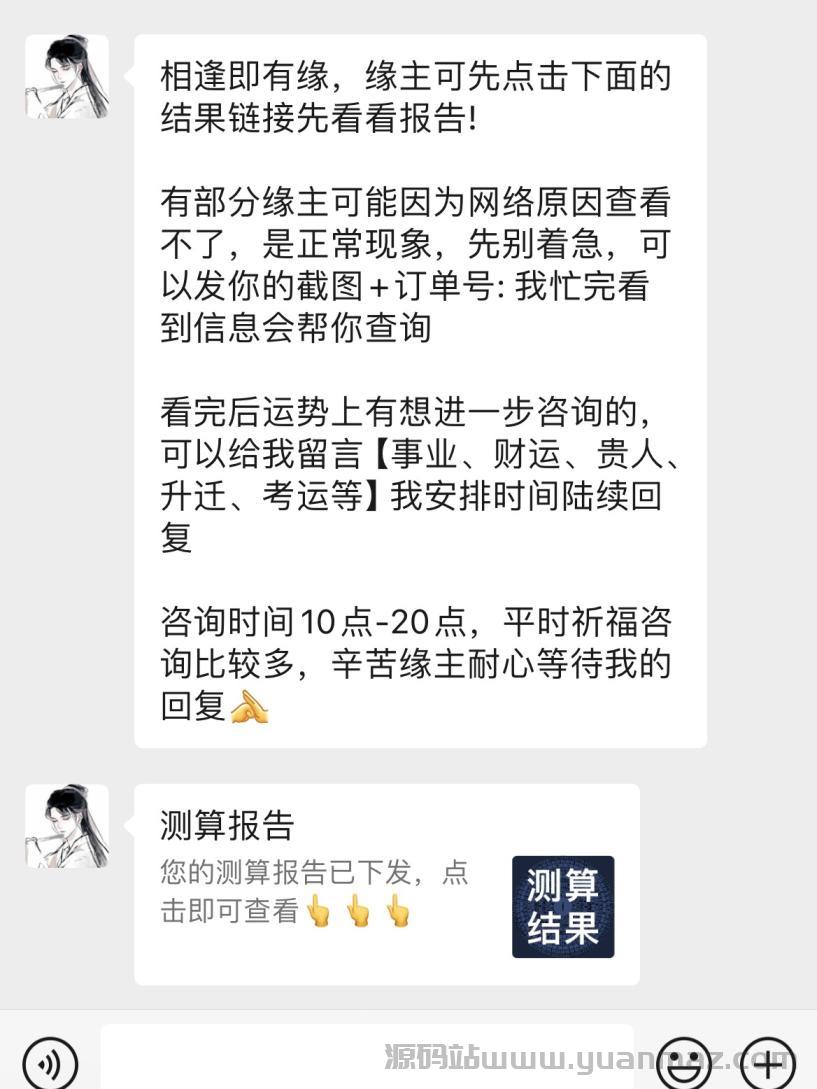Switch to voice input mode
Image resolution: width=817 pixels, height=1089 pixels.
coord(49,1062)
